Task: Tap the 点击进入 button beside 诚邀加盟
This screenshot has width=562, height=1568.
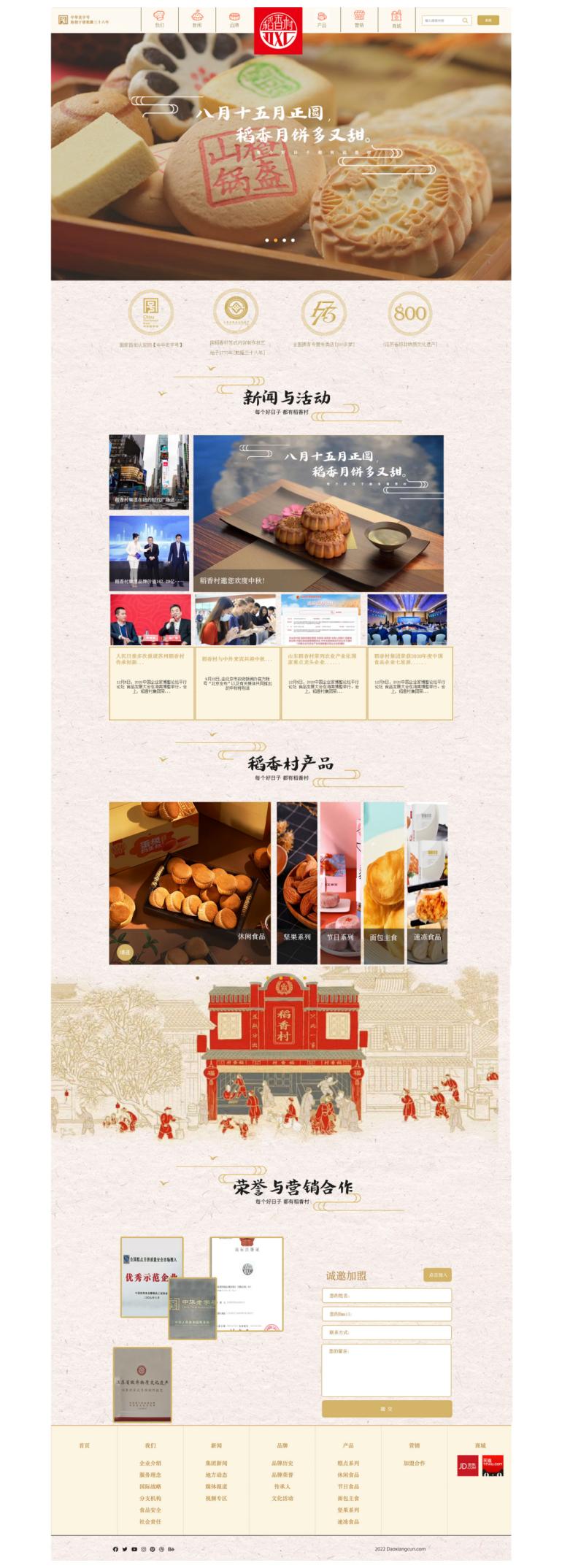Action: 437,1275
